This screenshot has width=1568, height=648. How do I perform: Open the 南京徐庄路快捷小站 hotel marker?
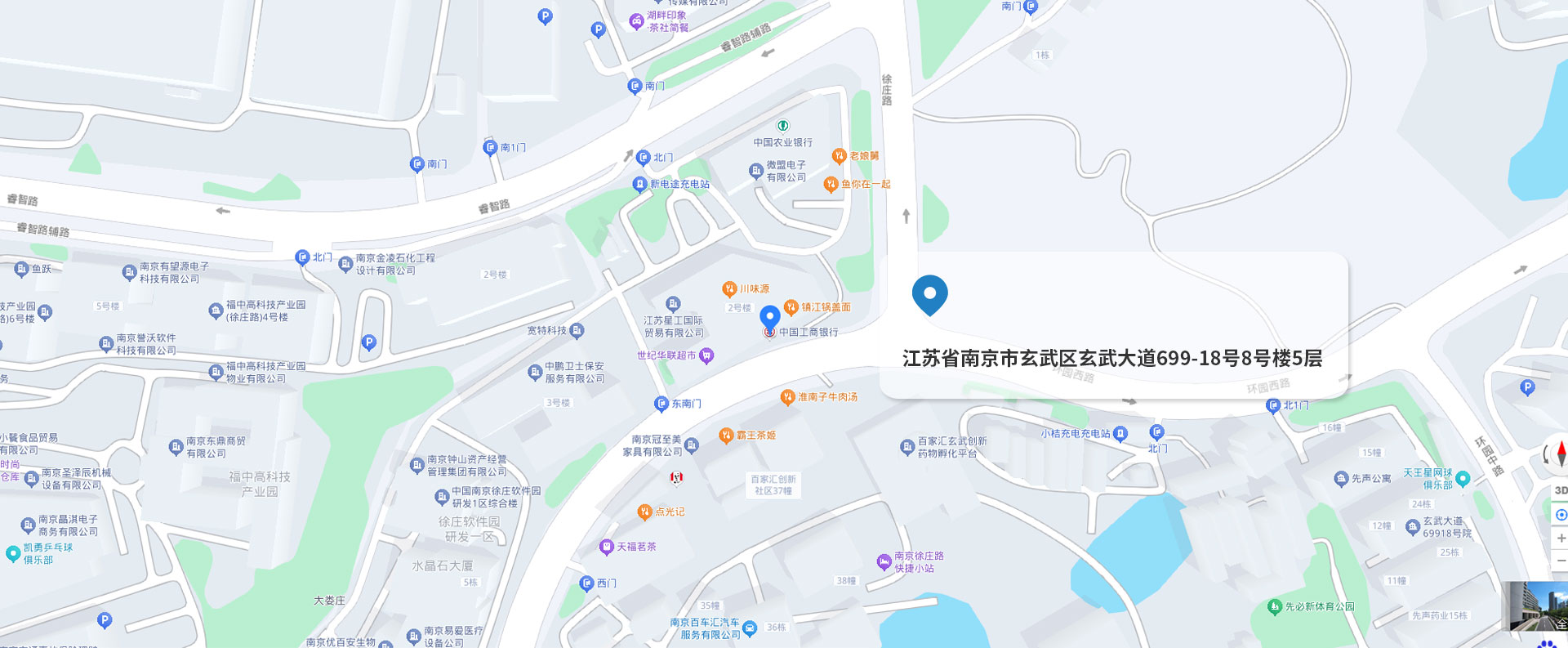(884, 561)
